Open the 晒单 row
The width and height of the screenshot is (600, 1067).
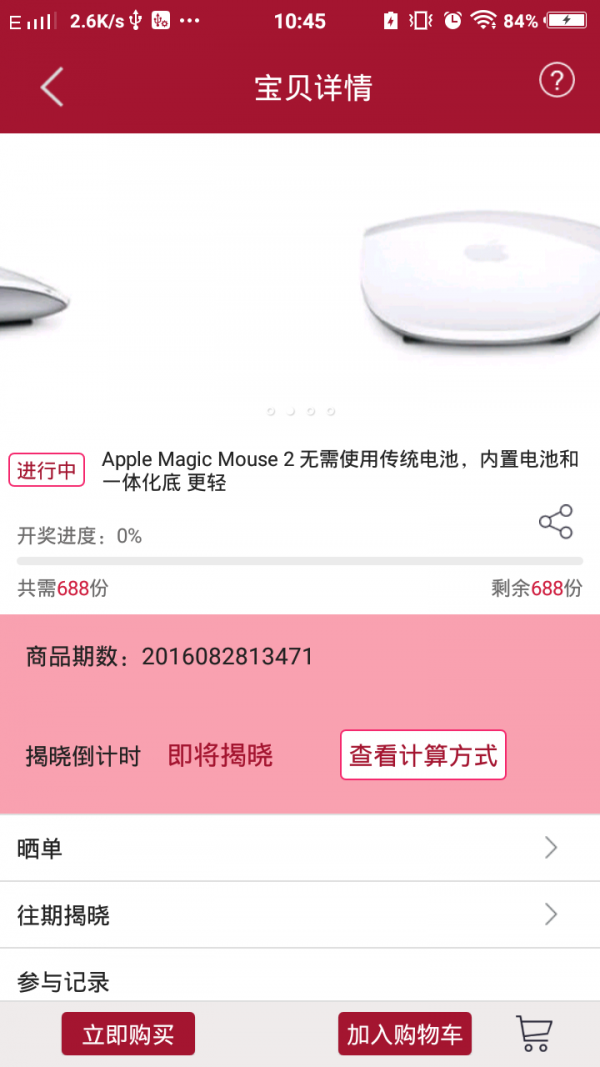coord(300,848)
